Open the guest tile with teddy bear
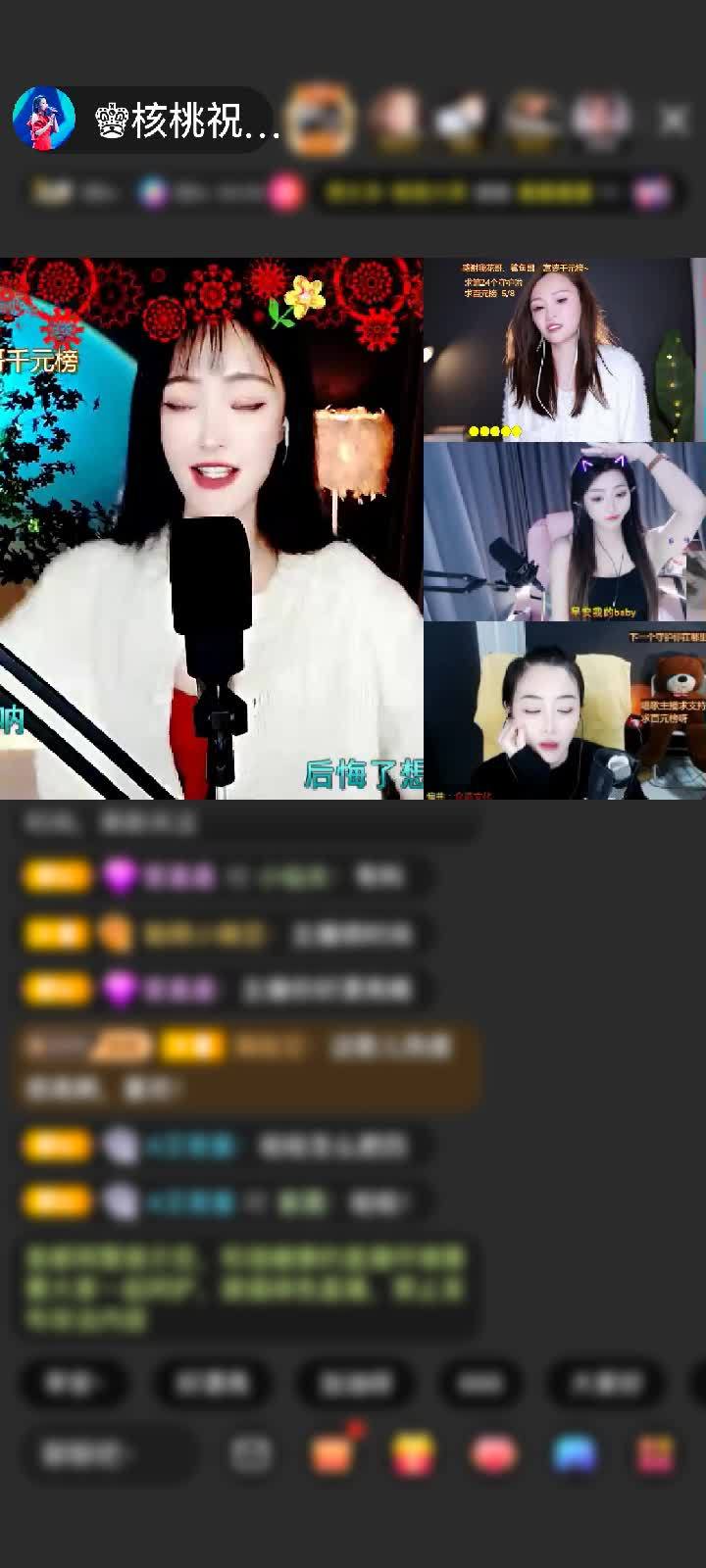The height and width of the screenshot is (1568, 706). tap(565, 710)
